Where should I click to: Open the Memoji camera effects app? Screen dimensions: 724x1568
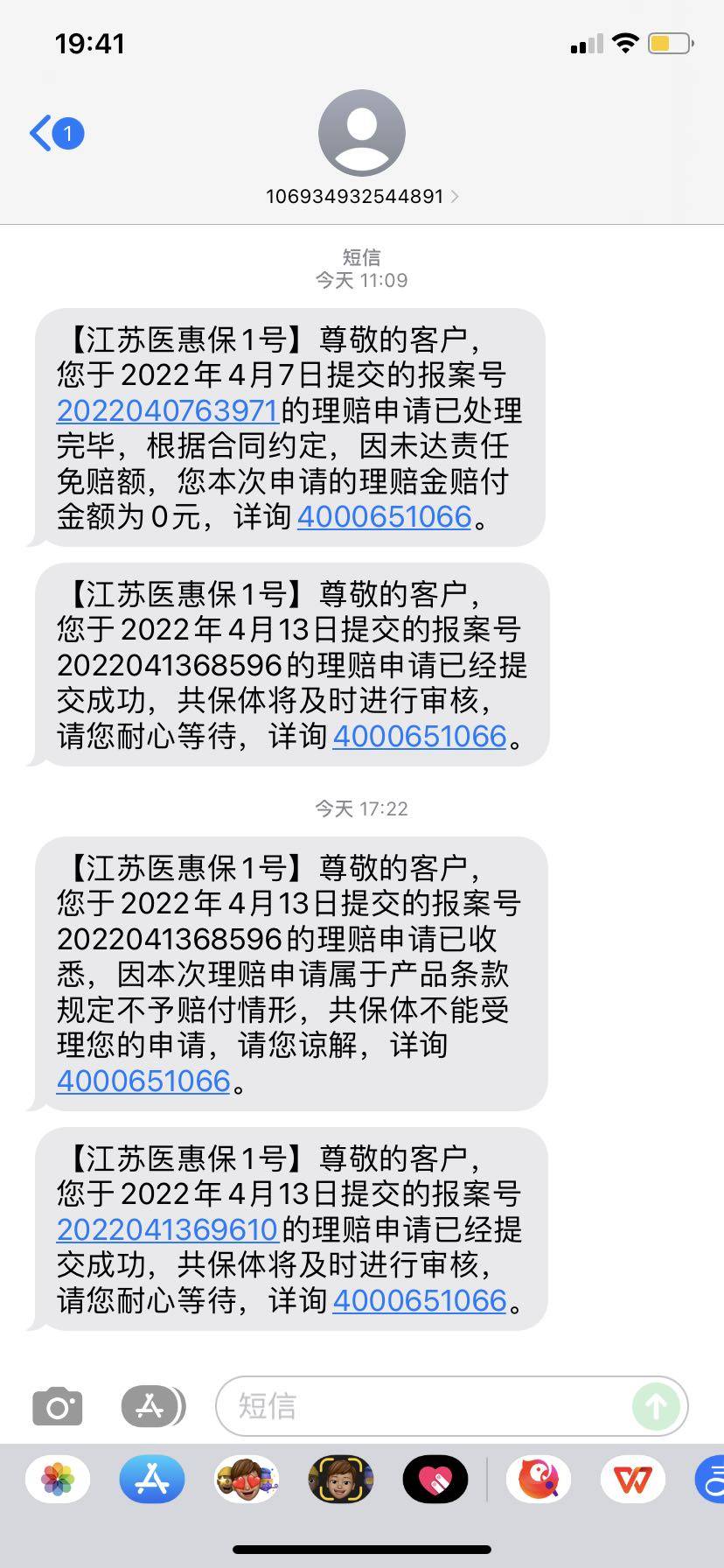pyautogui.click(x=341, y=1480)
